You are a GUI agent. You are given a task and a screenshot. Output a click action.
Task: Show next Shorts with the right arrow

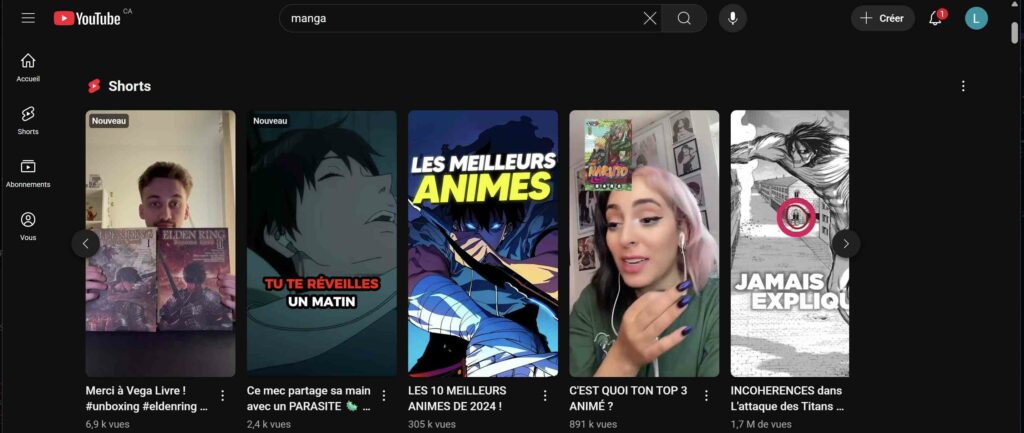click(846, 243)
